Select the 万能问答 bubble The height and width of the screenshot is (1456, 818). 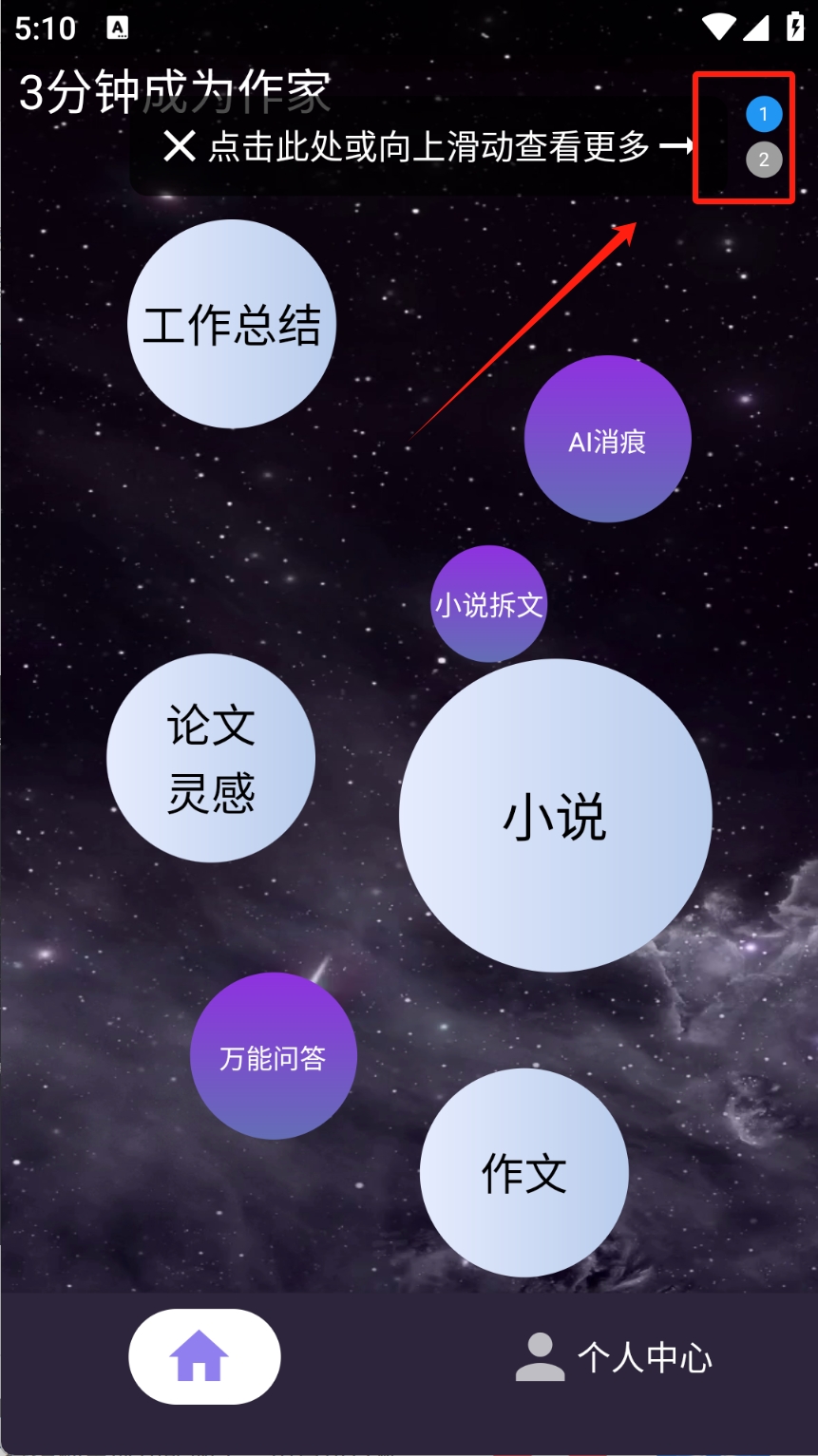pyautogui.click(x=274, y=1056)
